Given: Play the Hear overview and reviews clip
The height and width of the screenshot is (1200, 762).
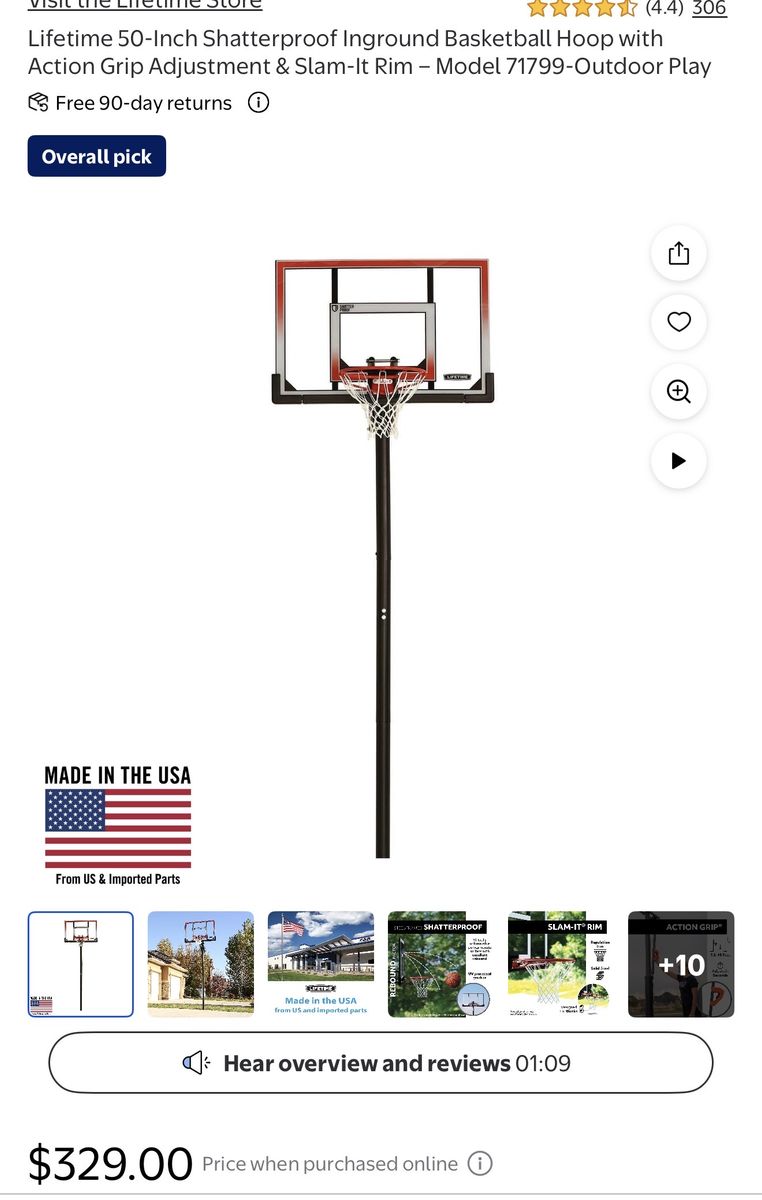Looking at the screenshot, I should click(x=381, y=1063).
